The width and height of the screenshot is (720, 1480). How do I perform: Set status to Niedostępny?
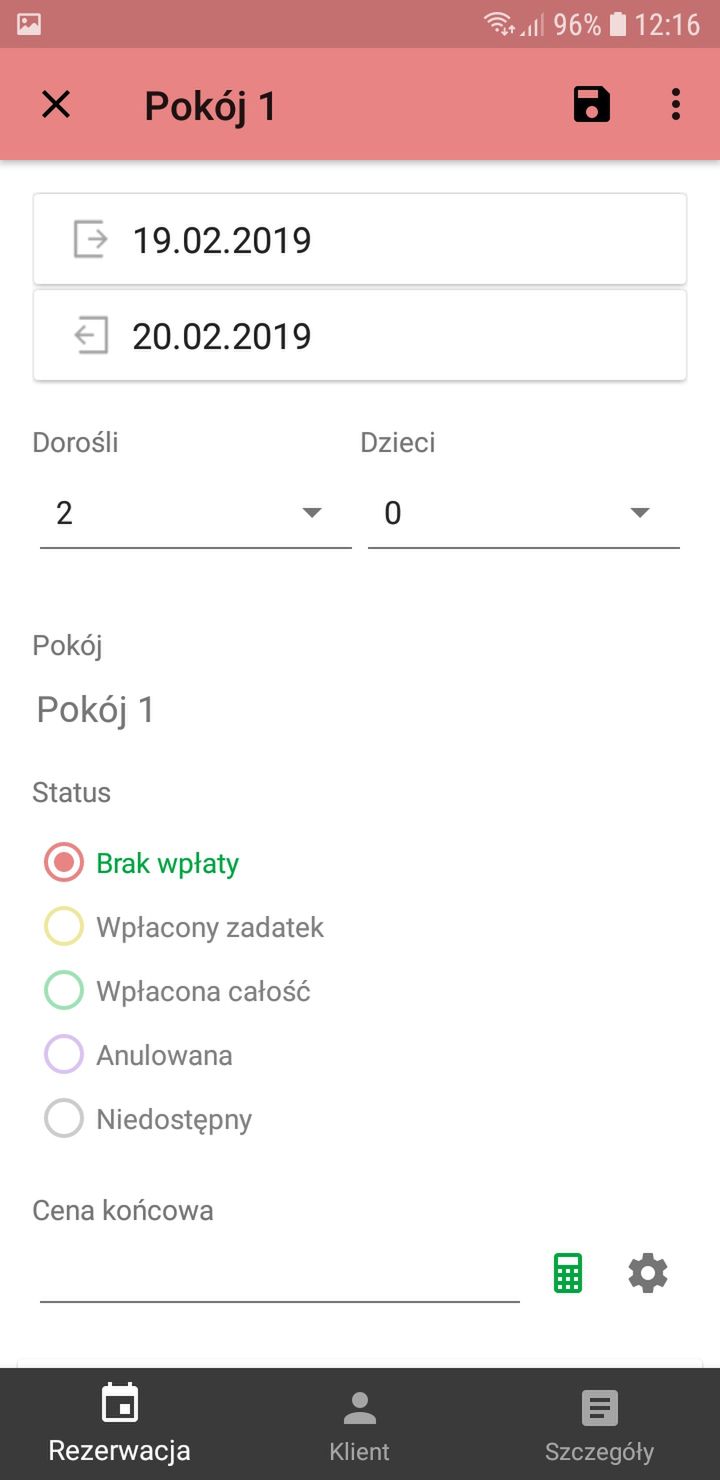[149, 1119]
